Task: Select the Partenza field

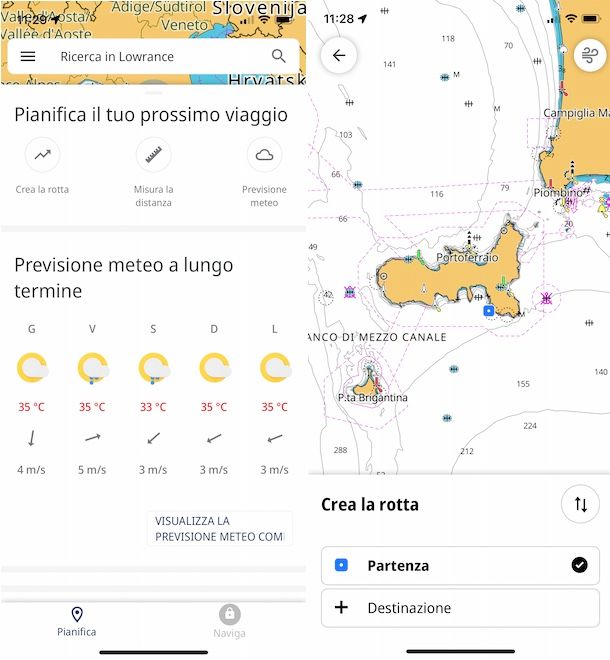Action: coord(460,565)
